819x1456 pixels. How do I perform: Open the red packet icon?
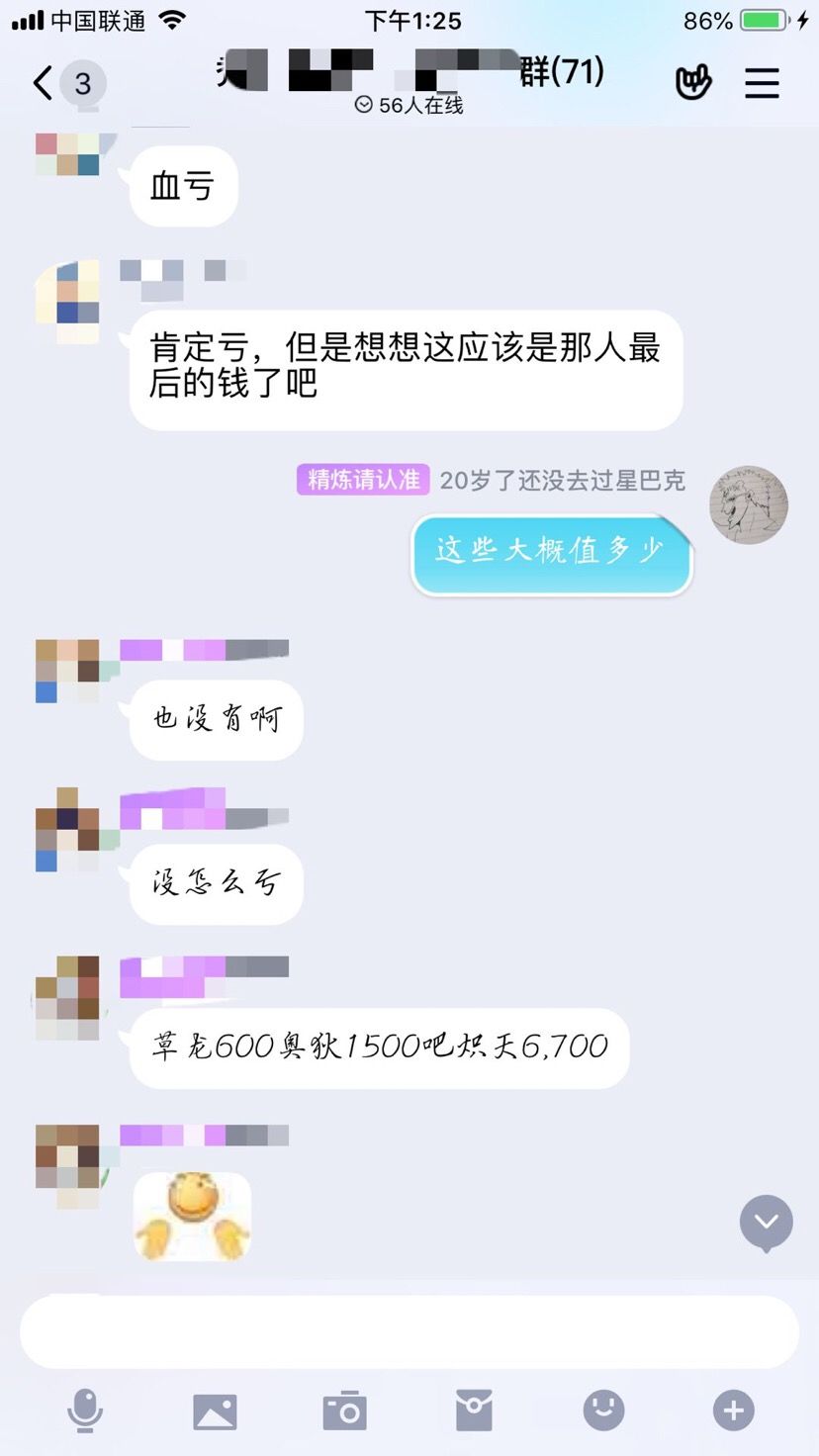tap(474, 1410)
